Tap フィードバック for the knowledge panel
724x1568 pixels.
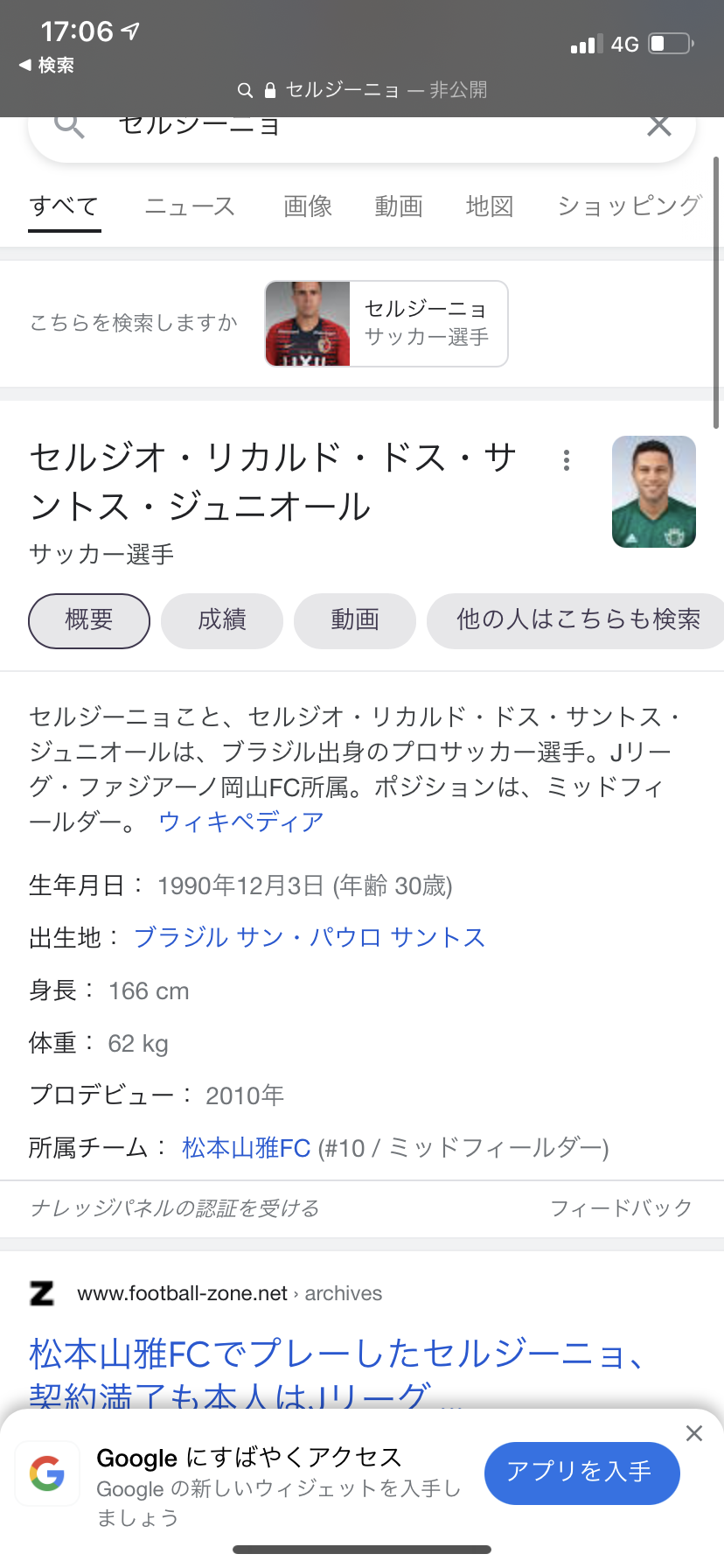621,1208
